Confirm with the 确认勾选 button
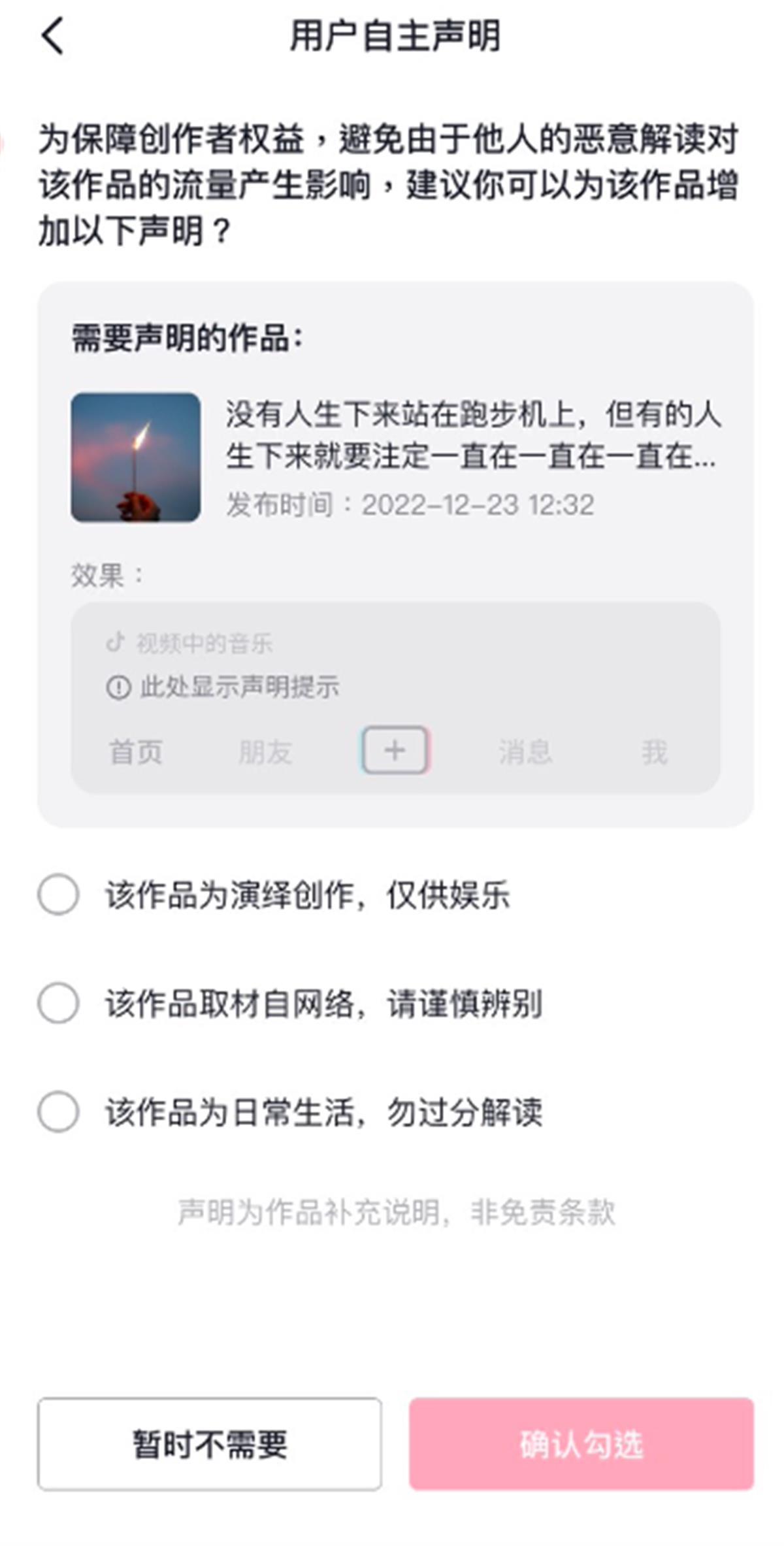 (x=581, y=1444)
